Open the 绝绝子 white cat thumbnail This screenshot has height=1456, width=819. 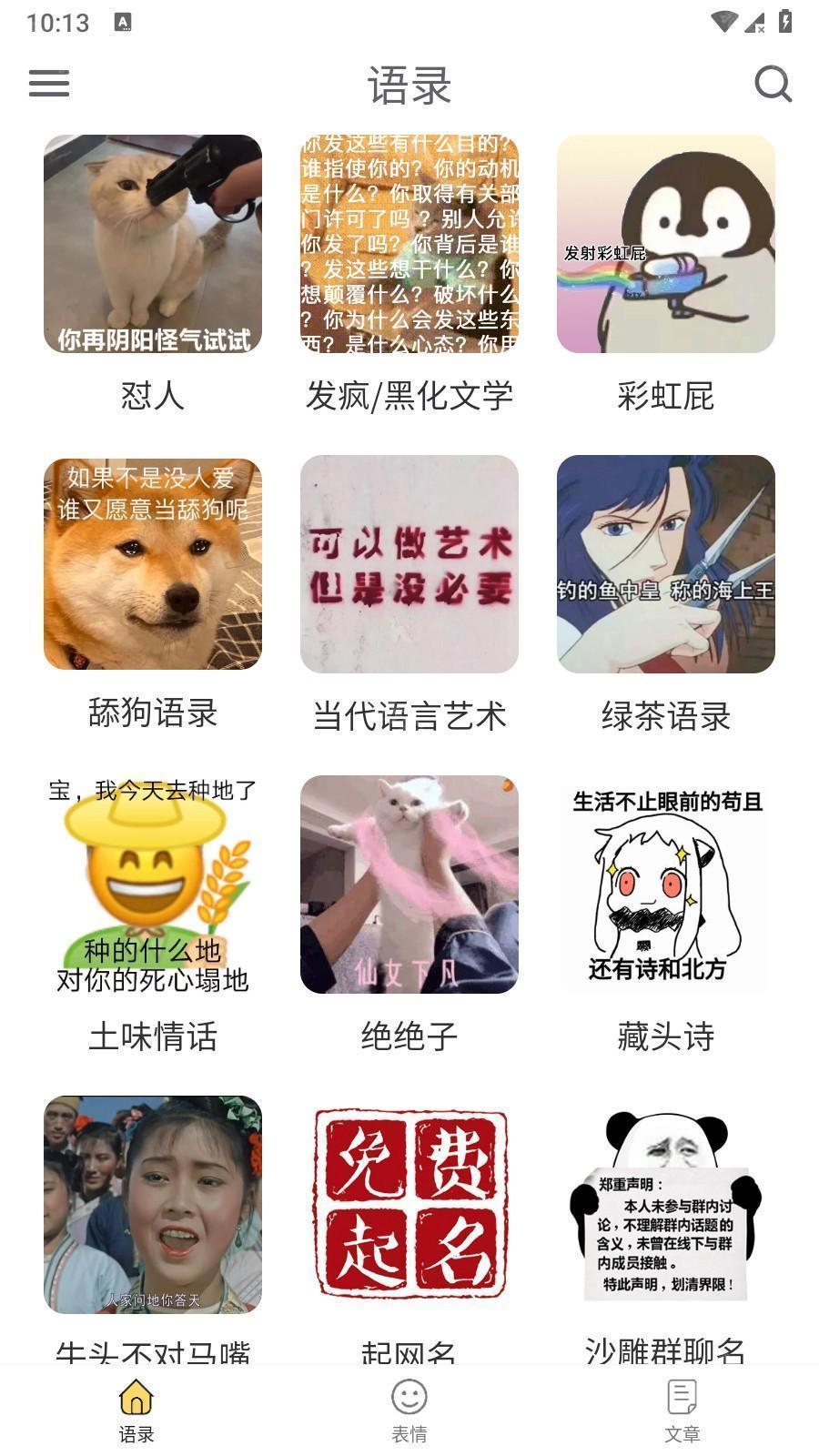[x=409, y=883]
